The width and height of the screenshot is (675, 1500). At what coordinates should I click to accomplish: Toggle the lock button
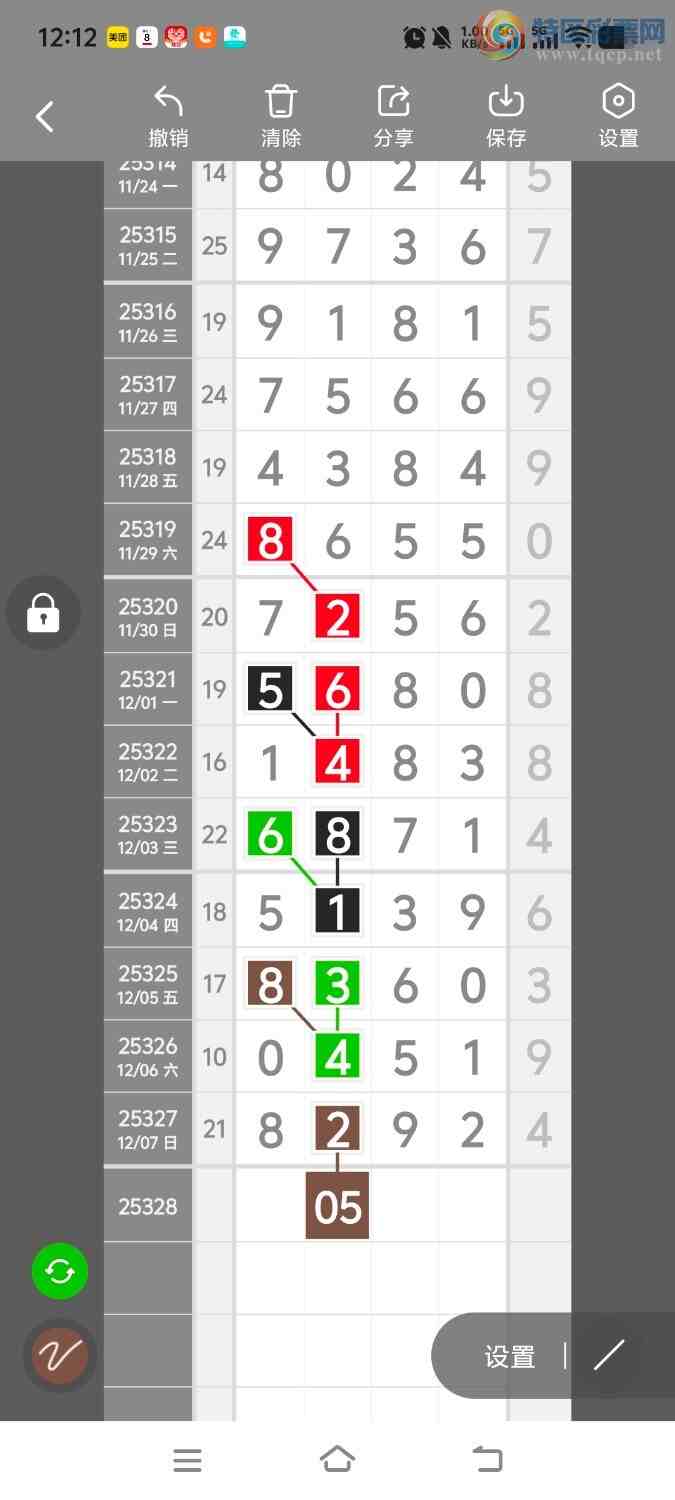pos(43,613)
